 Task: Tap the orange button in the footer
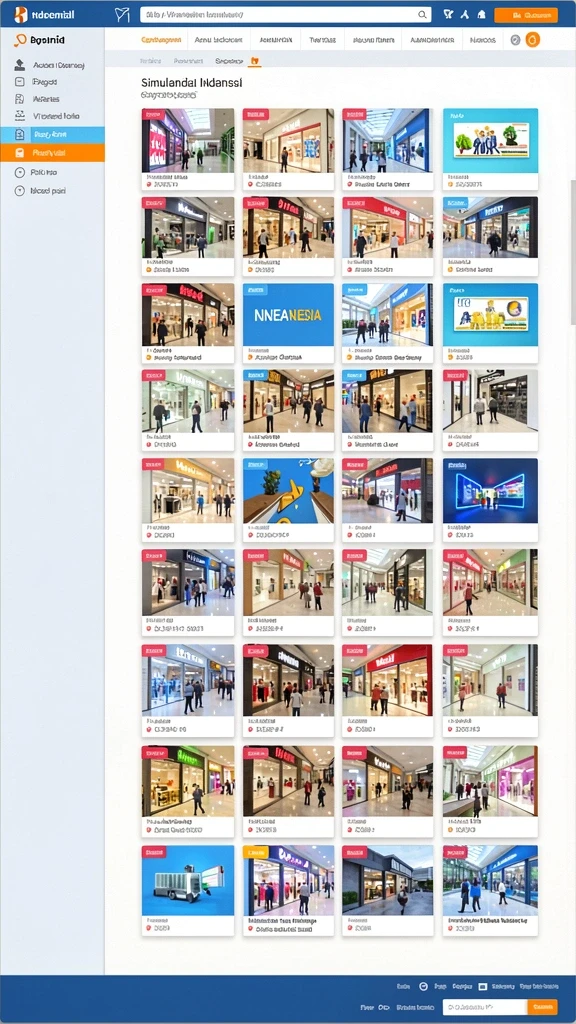pos(543,1007)
